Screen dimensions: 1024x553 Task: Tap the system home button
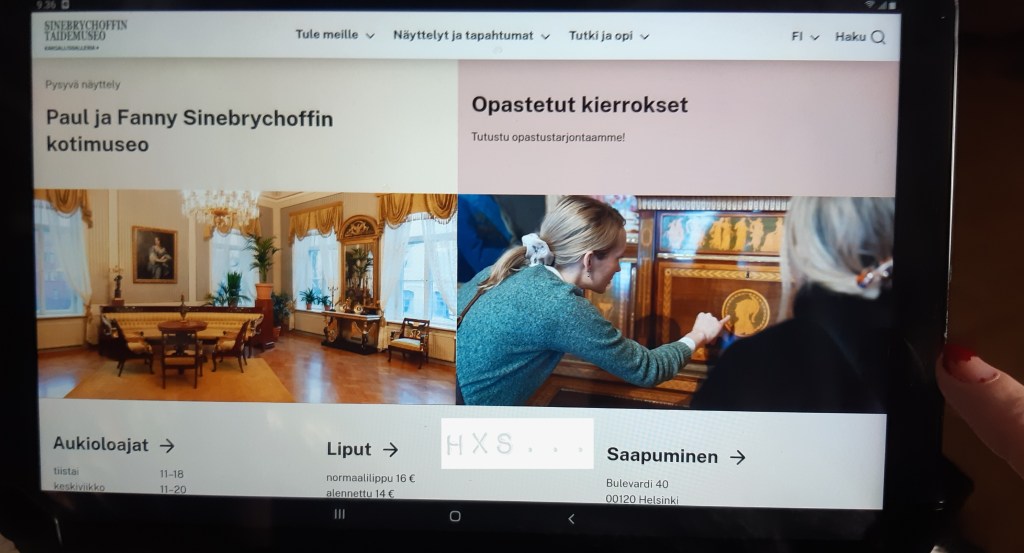pyautogui.click(x=455, y=516)
